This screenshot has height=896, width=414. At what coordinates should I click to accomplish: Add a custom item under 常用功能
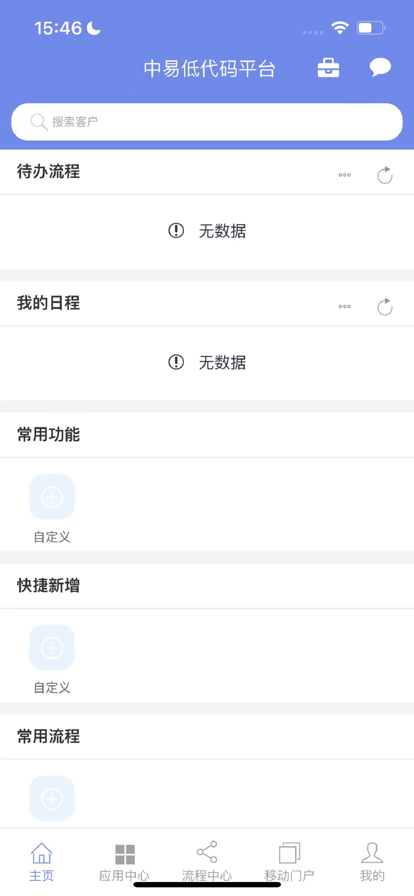tap(52, 497)
